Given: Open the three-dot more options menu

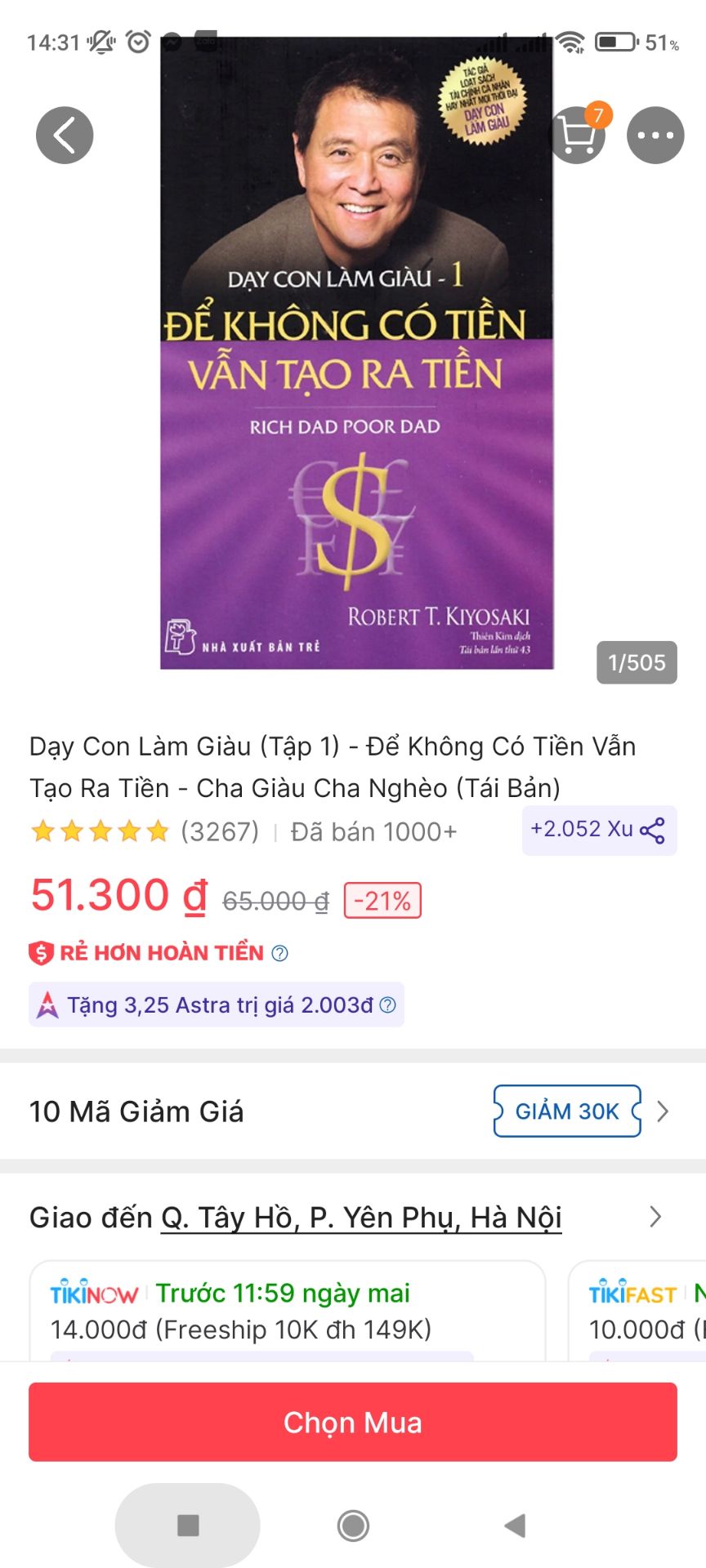Looking at the screenshot, I should pos(655,135).
